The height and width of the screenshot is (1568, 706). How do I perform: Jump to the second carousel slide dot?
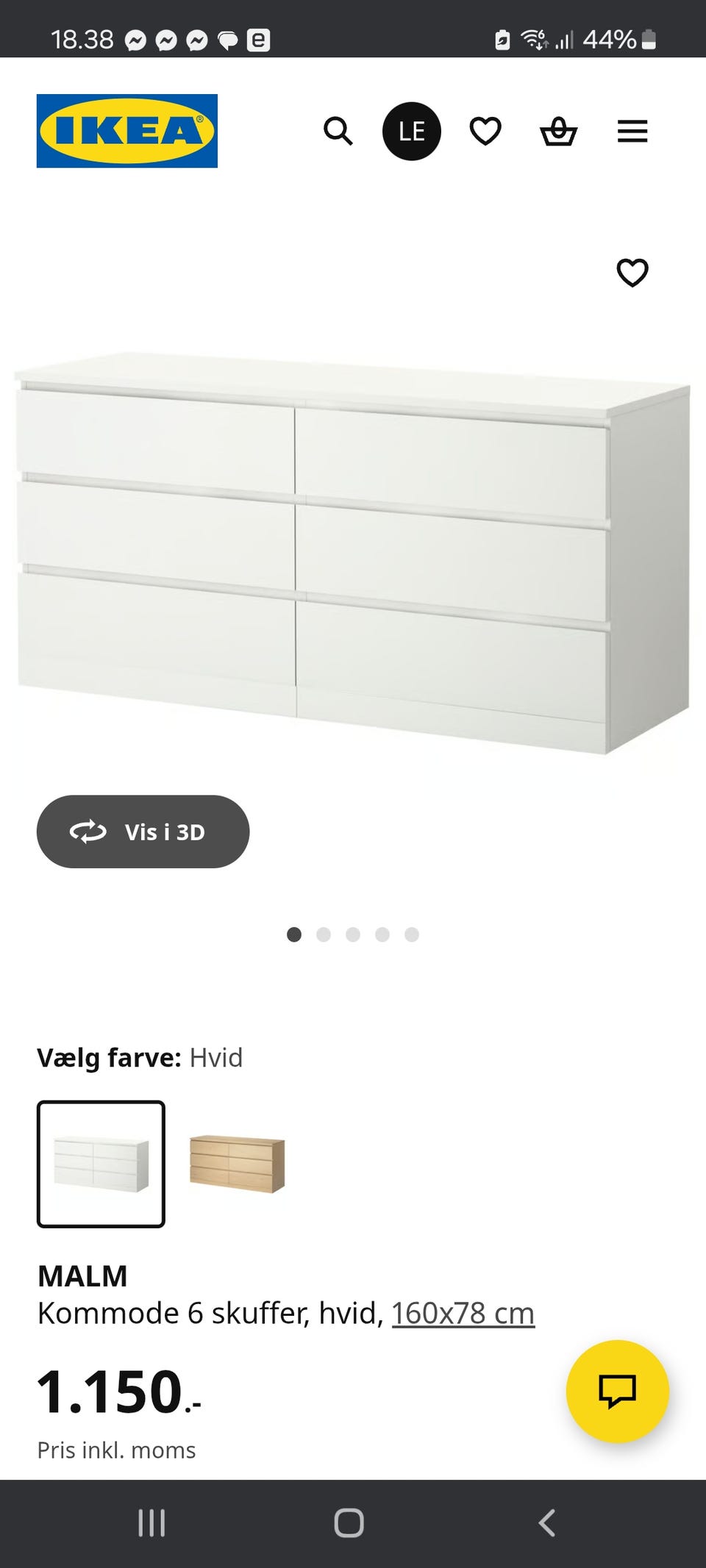coord(324,934)
